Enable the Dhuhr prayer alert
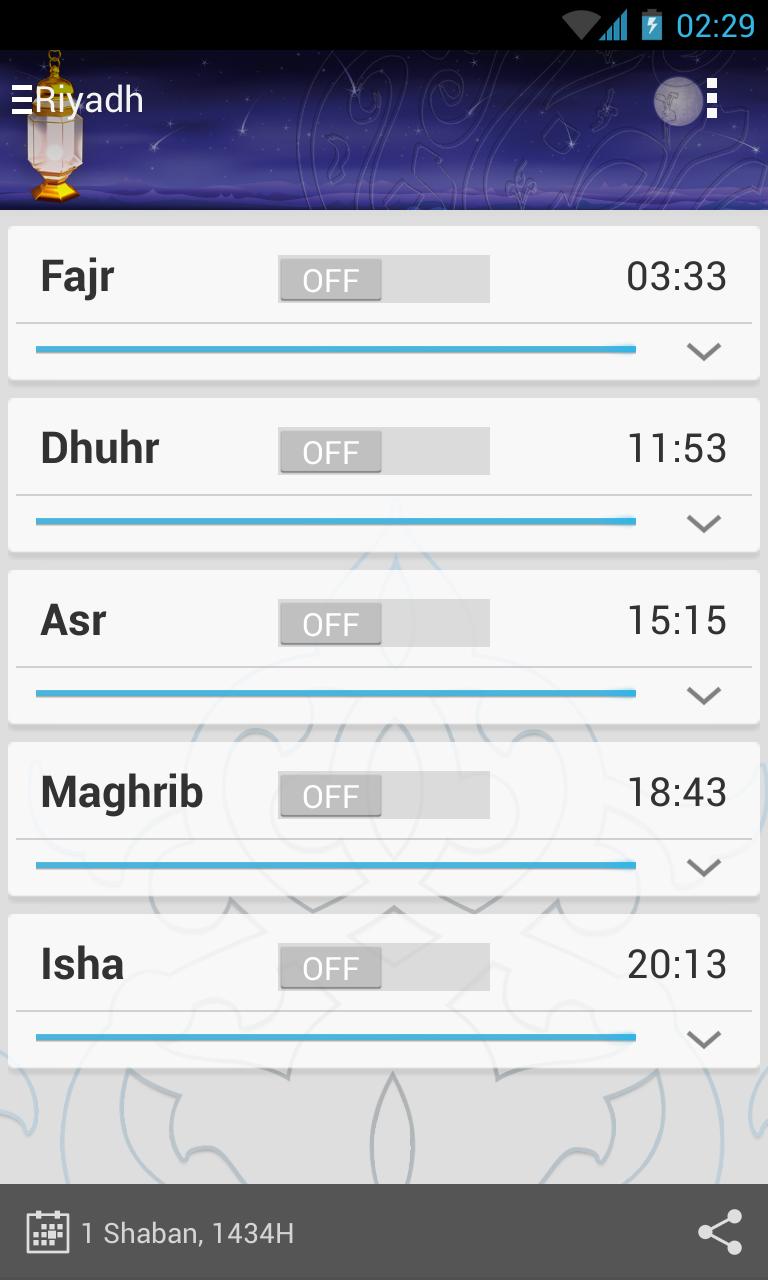 384,451
